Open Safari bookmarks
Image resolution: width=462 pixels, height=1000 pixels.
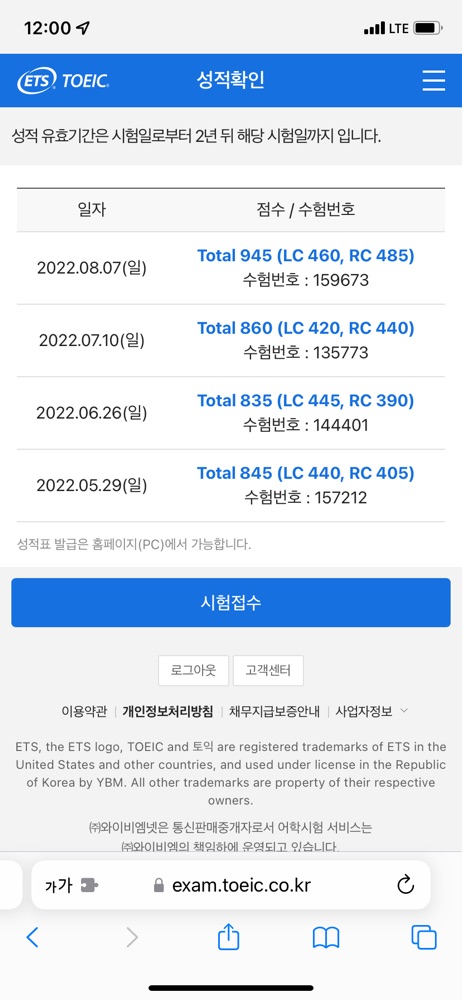325,938
